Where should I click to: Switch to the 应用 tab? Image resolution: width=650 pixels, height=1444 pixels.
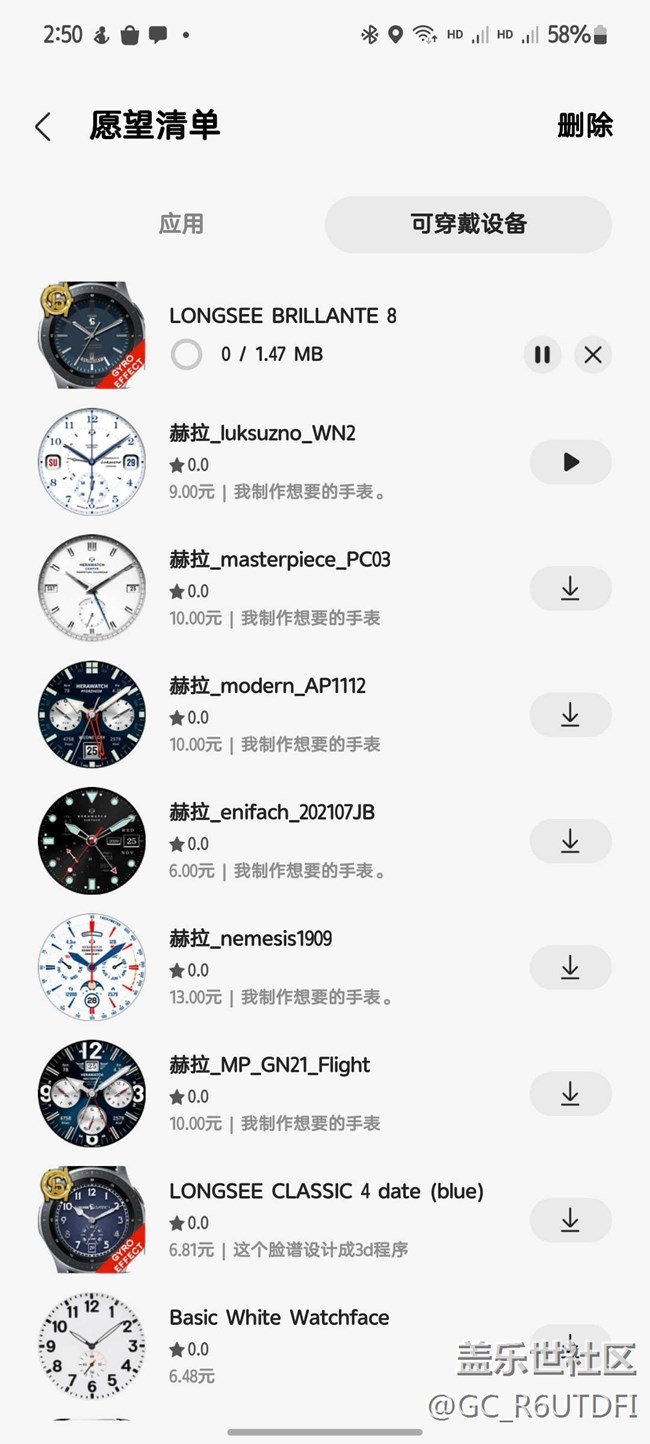(181, 224)
